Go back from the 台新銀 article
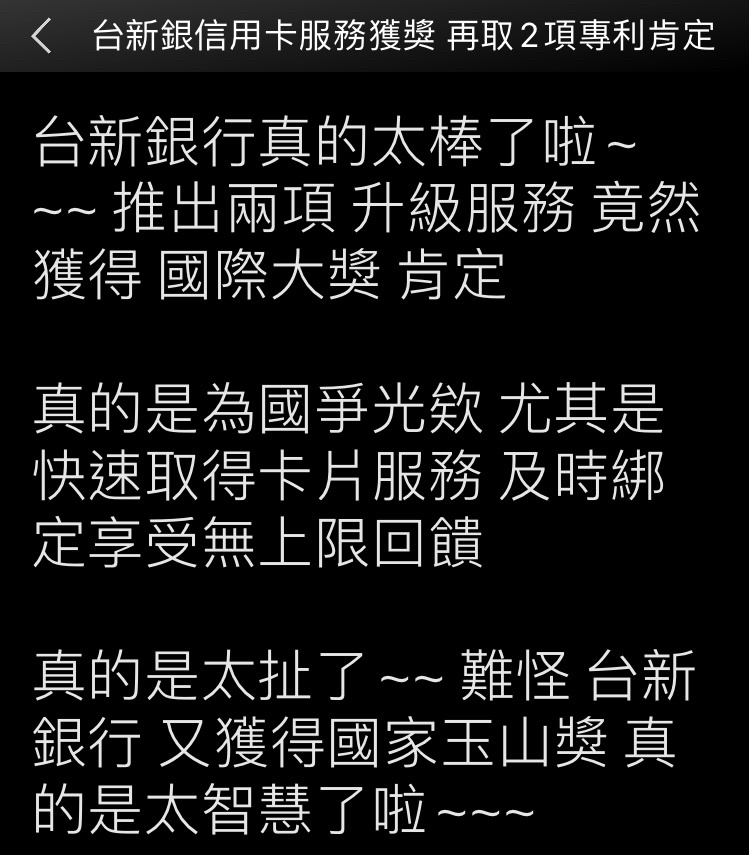This screenshot has width=749, height=855. click(40, 36)
